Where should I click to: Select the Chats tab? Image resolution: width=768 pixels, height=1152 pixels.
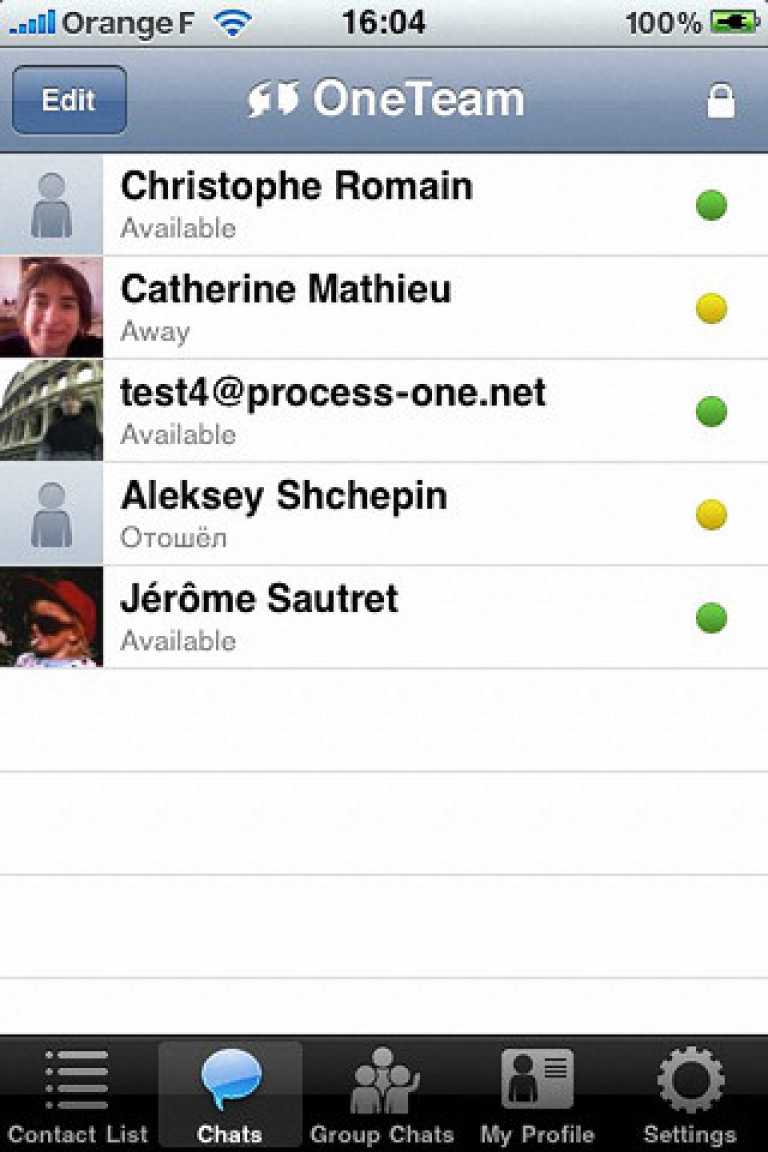click(230, 1095)
